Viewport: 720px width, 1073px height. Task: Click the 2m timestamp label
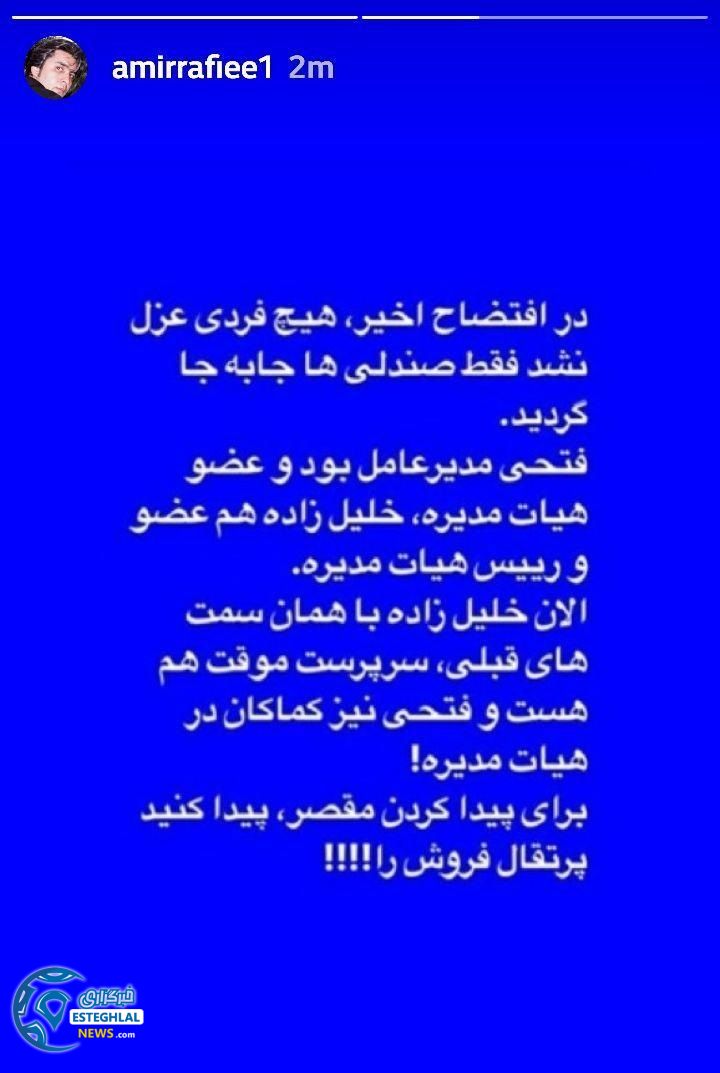pyautogui.click(x=310, y=68)
